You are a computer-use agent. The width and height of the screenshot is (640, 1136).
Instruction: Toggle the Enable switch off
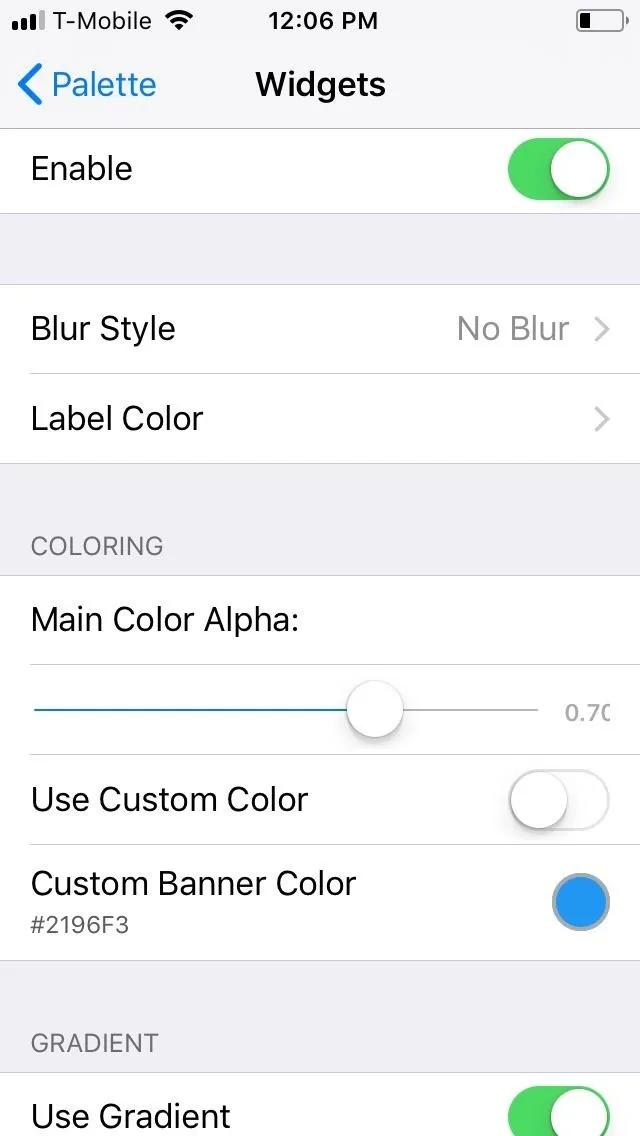(558, 170)
